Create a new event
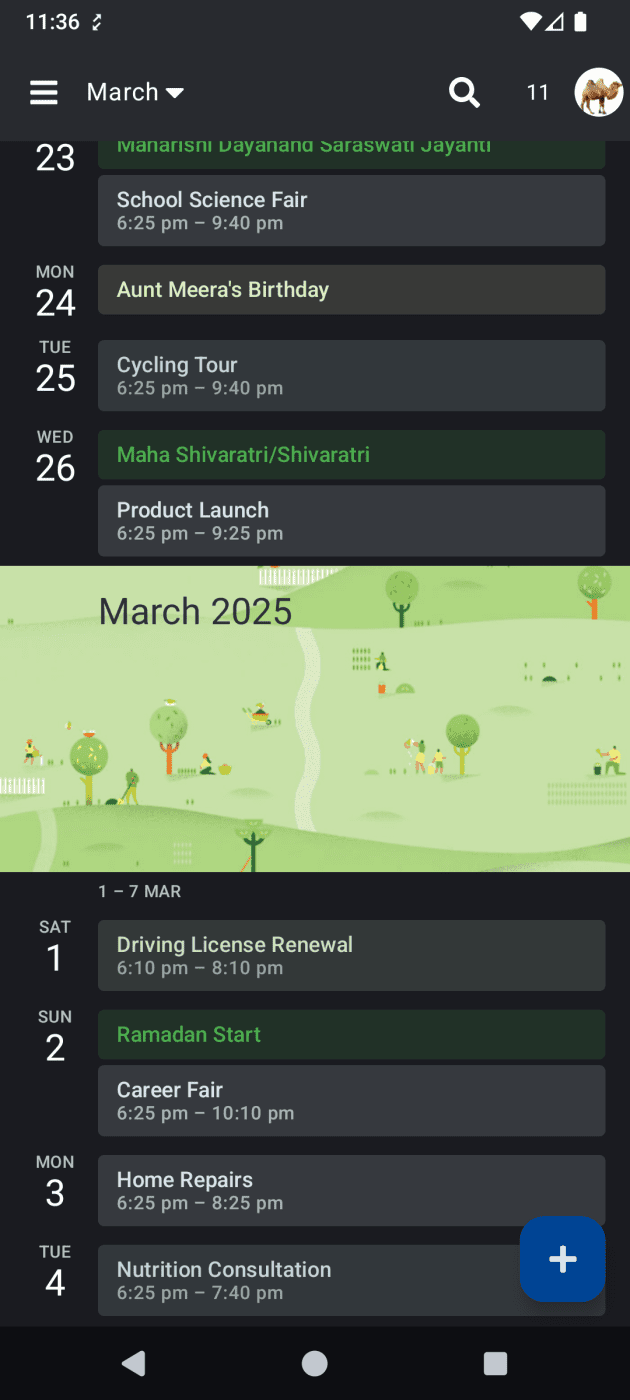Image resolution: width=630 pixels, height=1400 pixels. click(x=562, y=1259)
